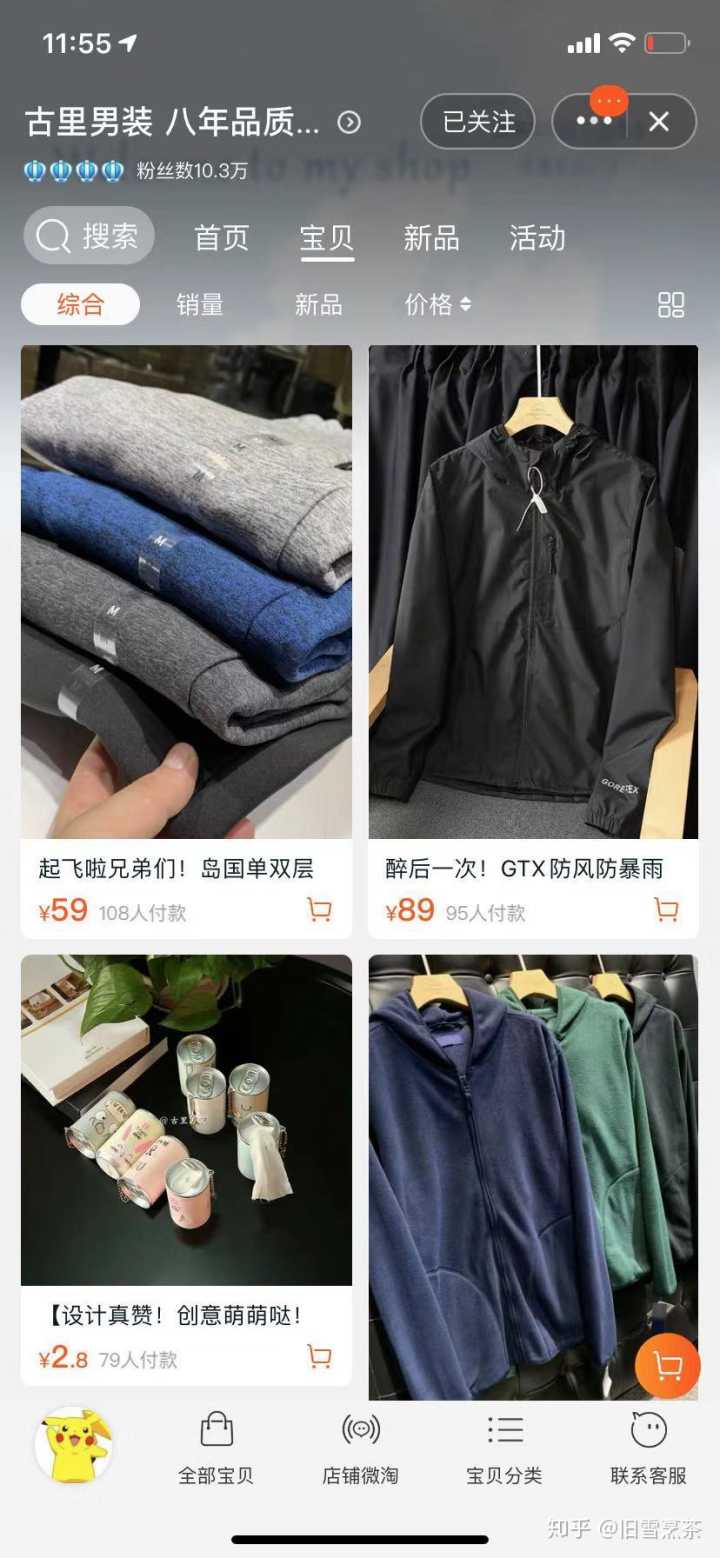Contact customer service via 联系客服

648,1448
